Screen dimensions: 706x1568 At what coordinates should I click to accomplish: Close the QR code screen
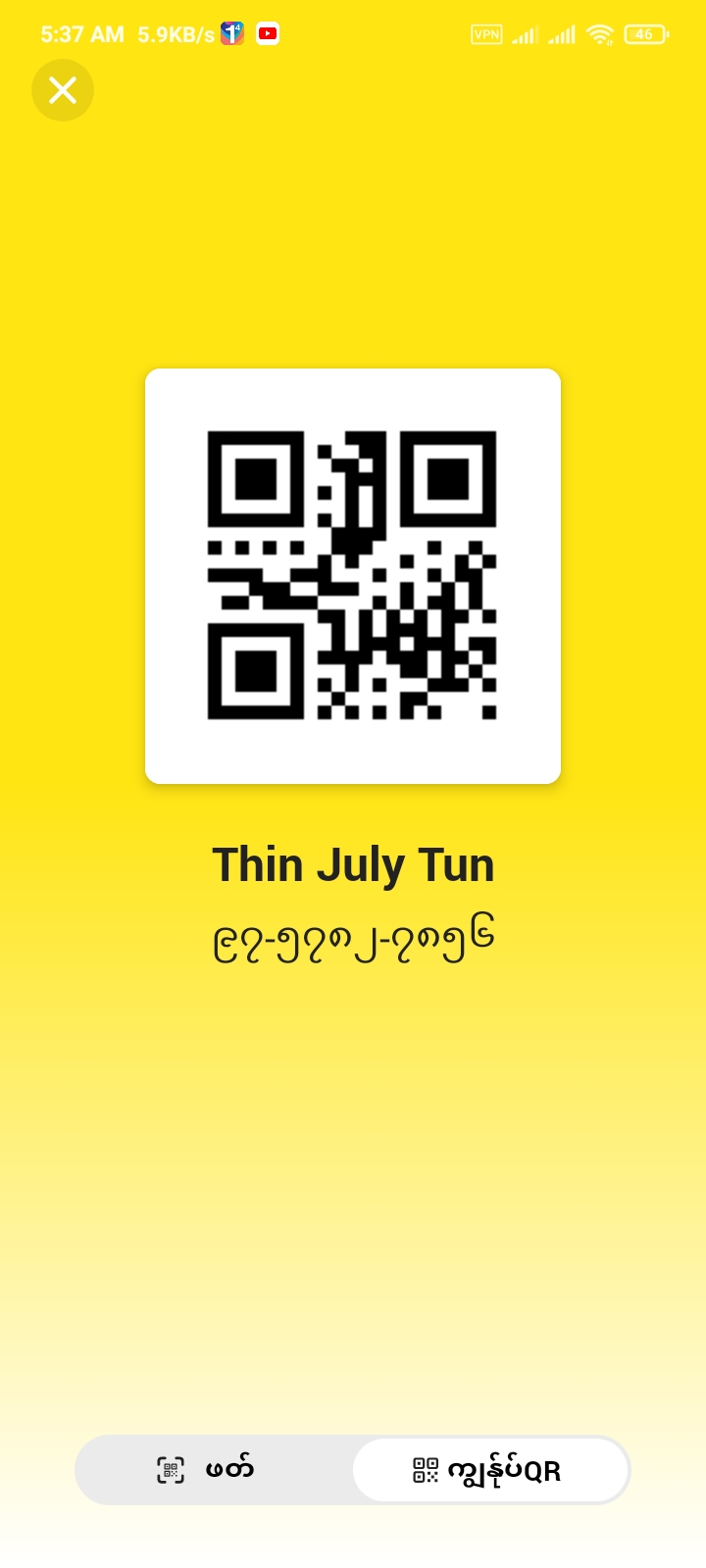(x=63, y=90)
